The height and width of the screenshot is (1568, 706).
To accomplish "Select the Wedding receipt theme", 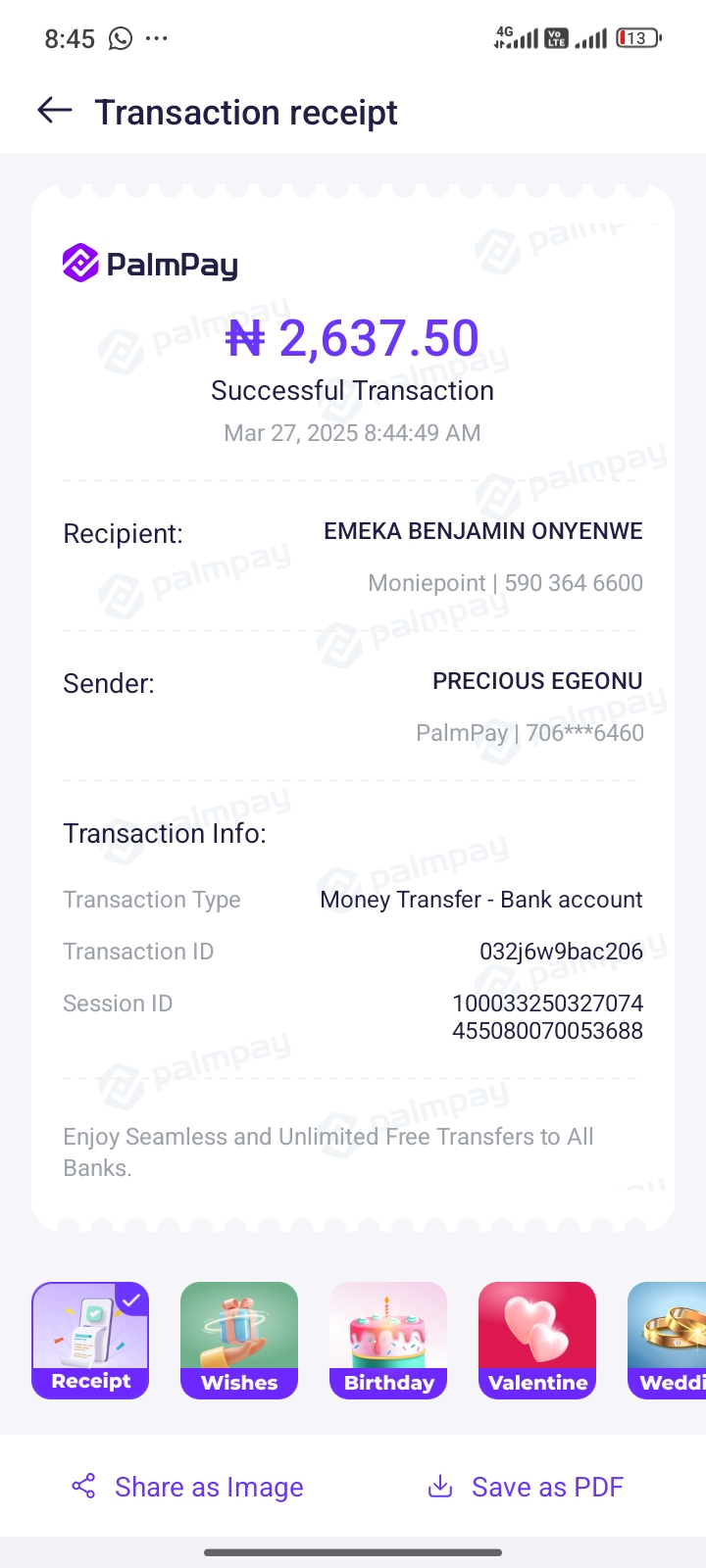I will pos(669,1340).
